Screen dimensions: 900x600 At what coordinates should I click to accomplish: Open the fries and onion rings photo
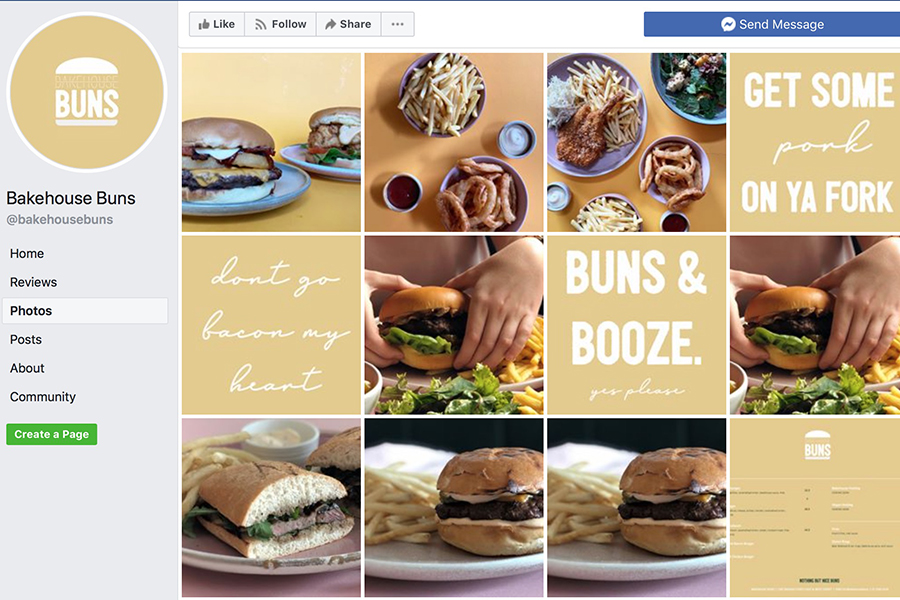[x=453, y=142]
